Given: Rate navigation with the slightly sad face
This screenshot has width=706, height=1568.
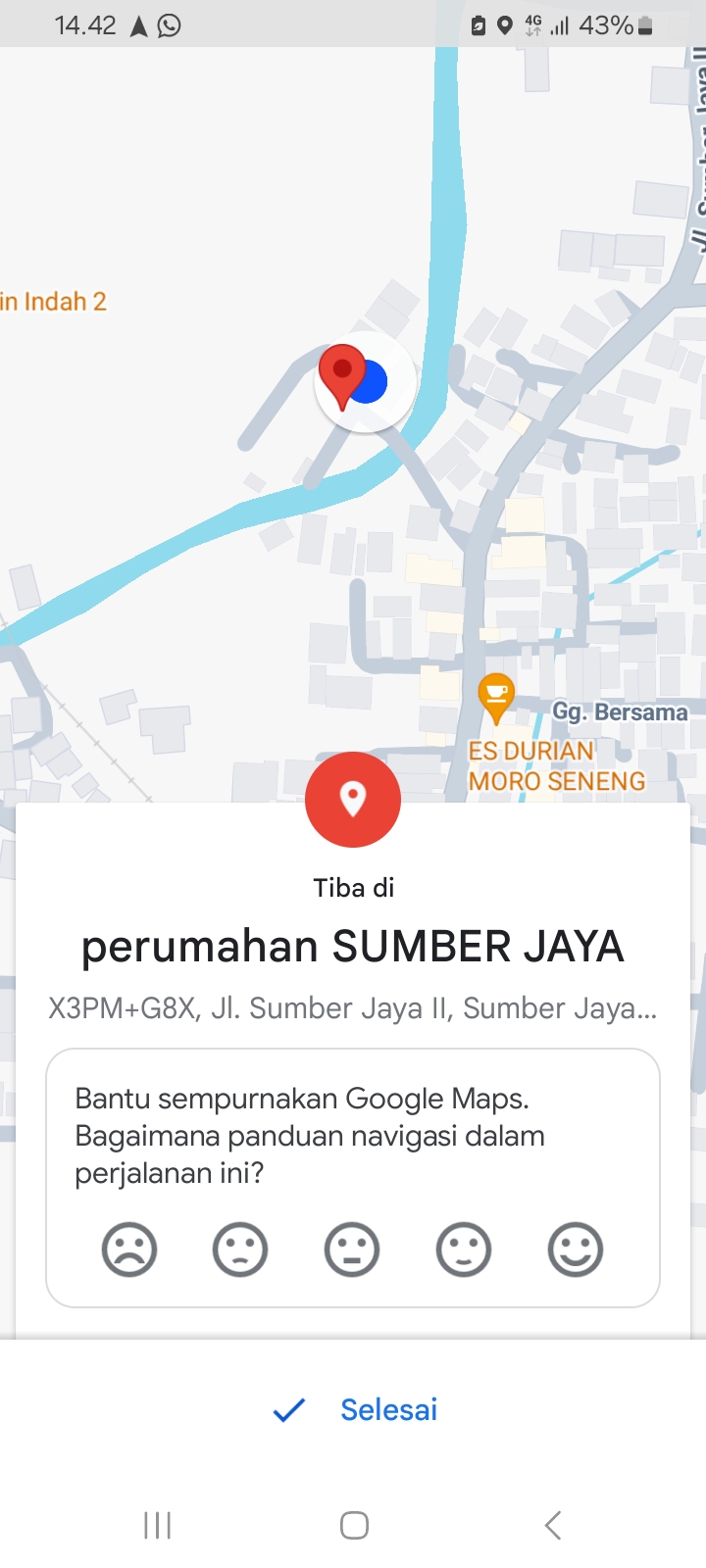Looking at the screenshot, I should [x=240, y=1249].
